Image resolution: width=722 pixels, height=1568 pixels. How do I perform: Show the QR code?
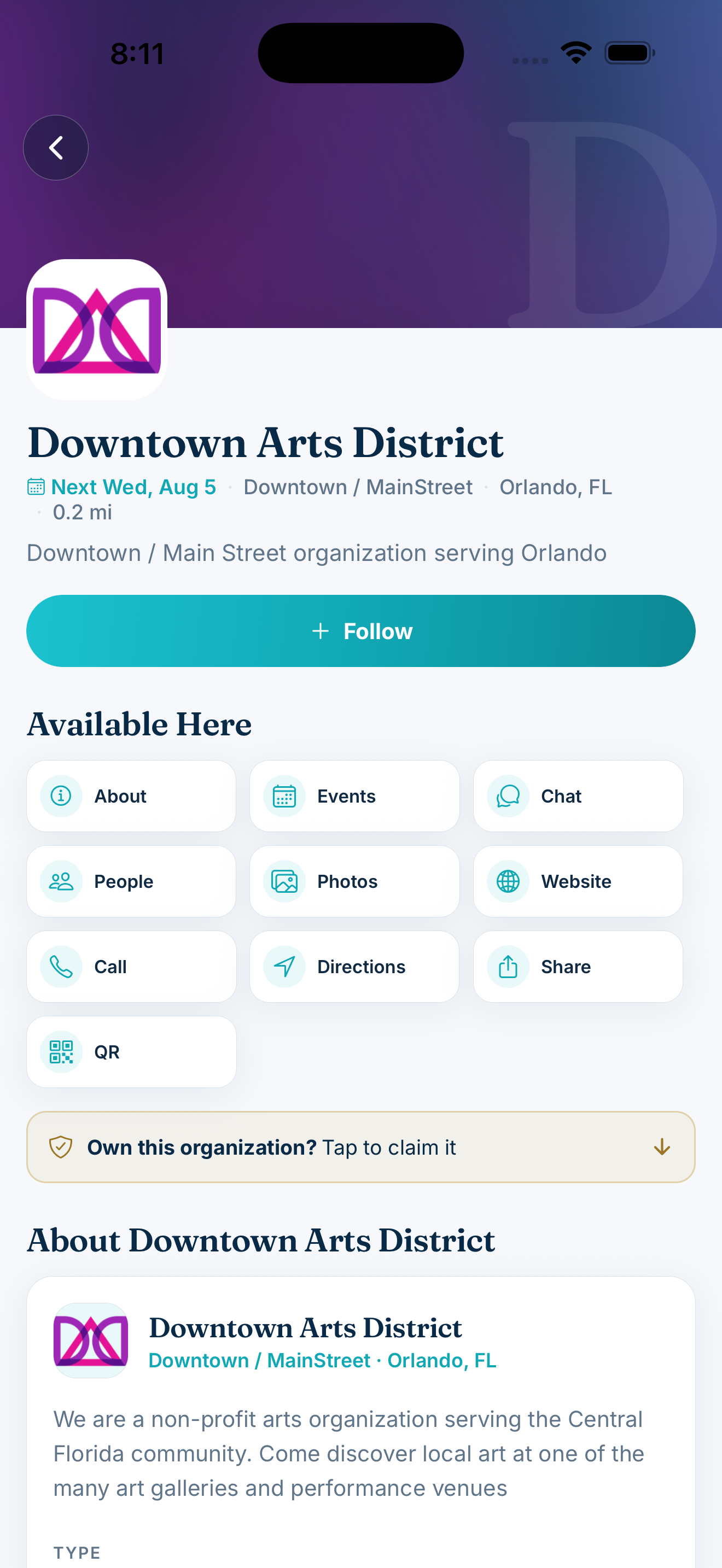[x=131, y=1052]
